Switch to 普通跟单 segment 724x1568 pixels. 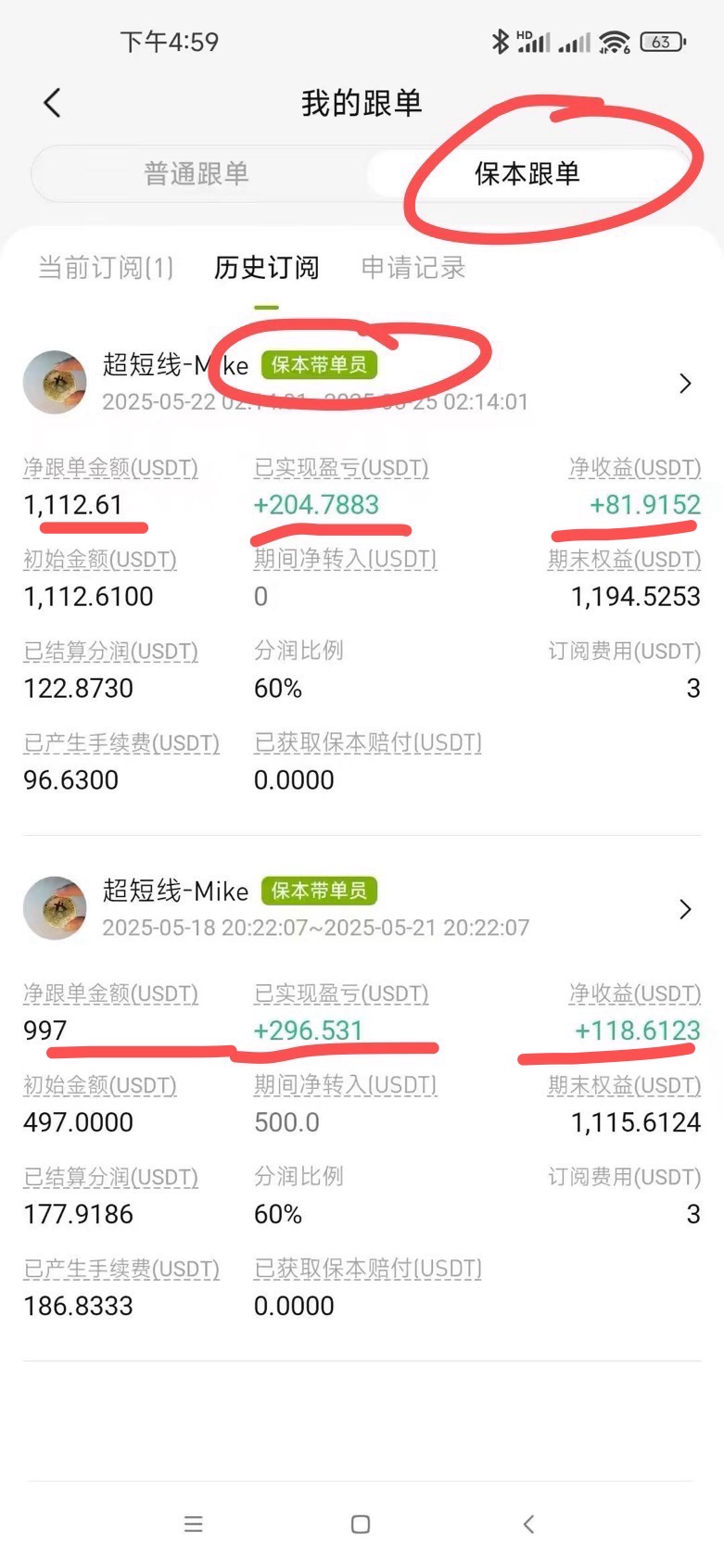pyautogui.click(x=197, y=173)
